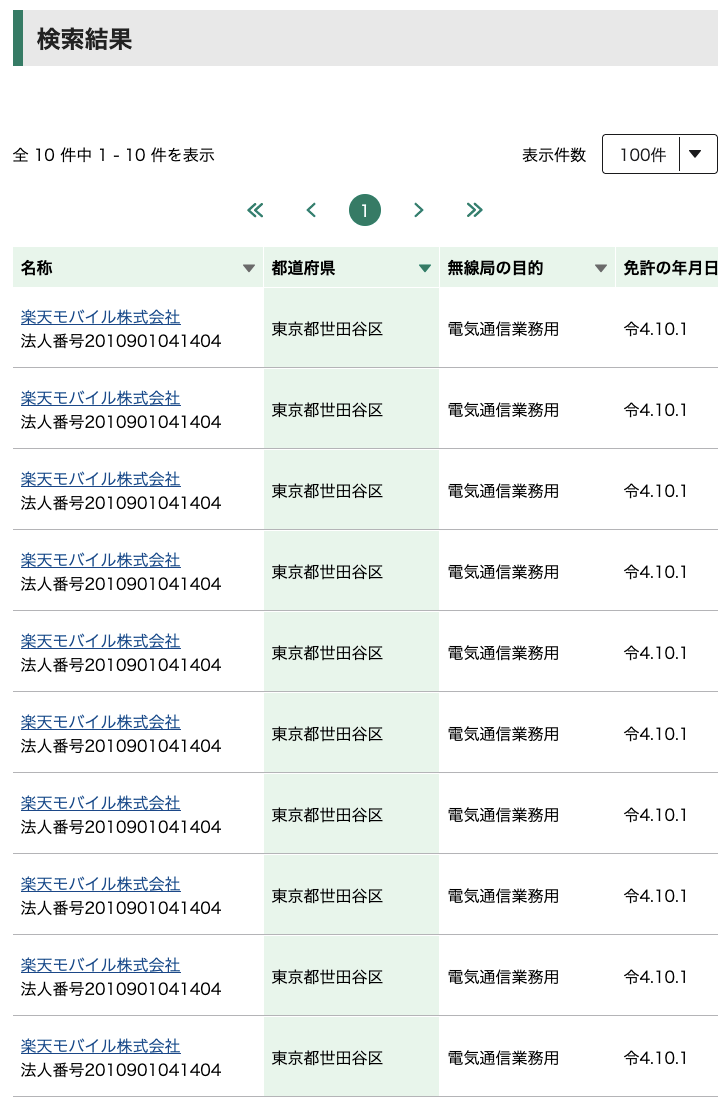Jump to the last results page
The image size is (726, 1112).
tap(475, 210)
